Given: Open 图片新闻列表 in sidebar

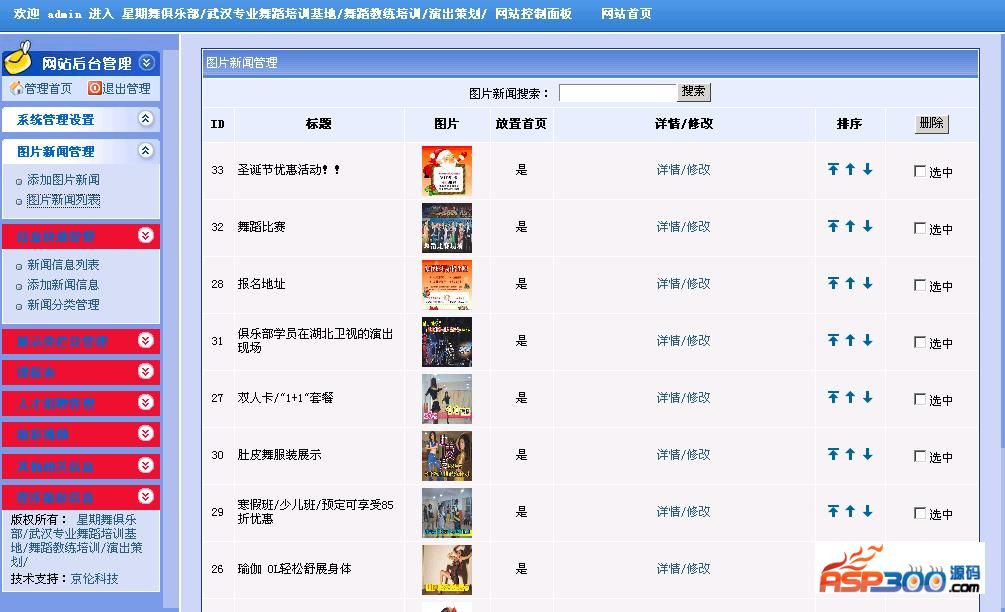Looking at the screenshot, I should pos(63,200).
